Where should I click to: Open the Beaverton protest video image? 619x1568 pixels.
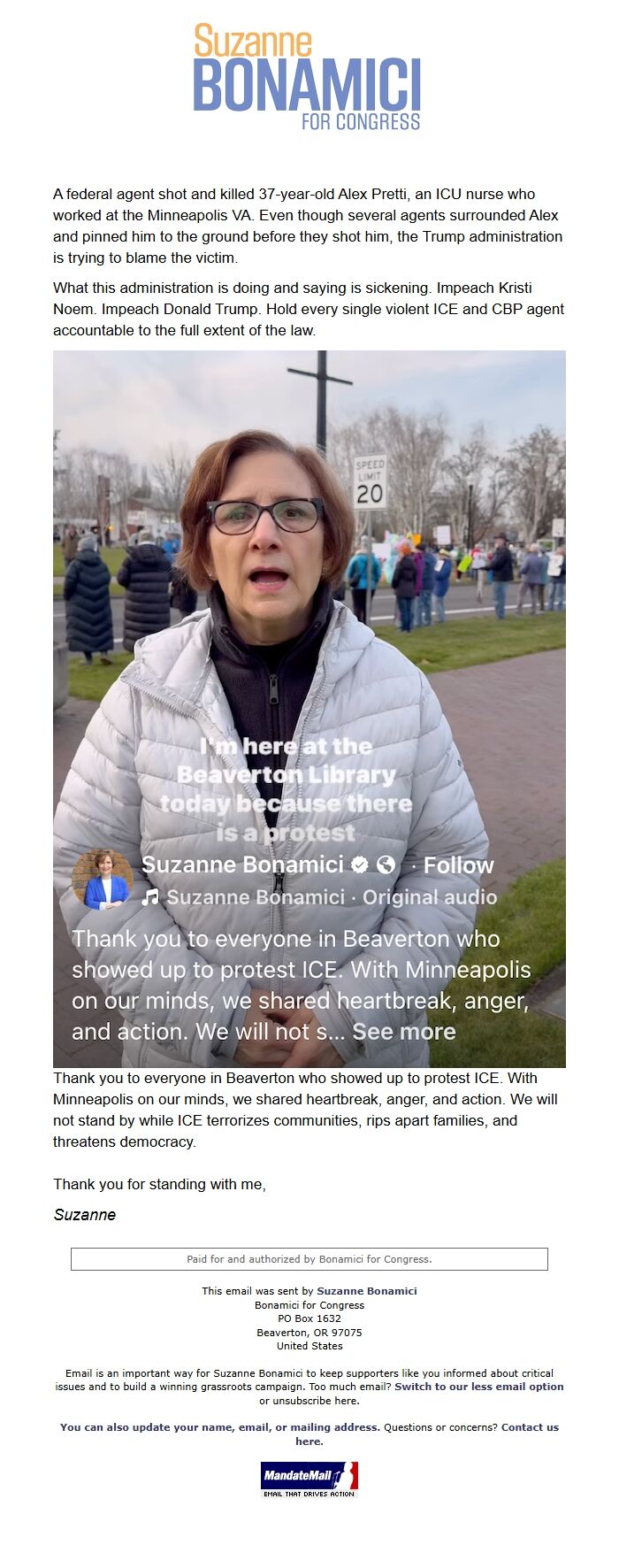tap(309, 708)
